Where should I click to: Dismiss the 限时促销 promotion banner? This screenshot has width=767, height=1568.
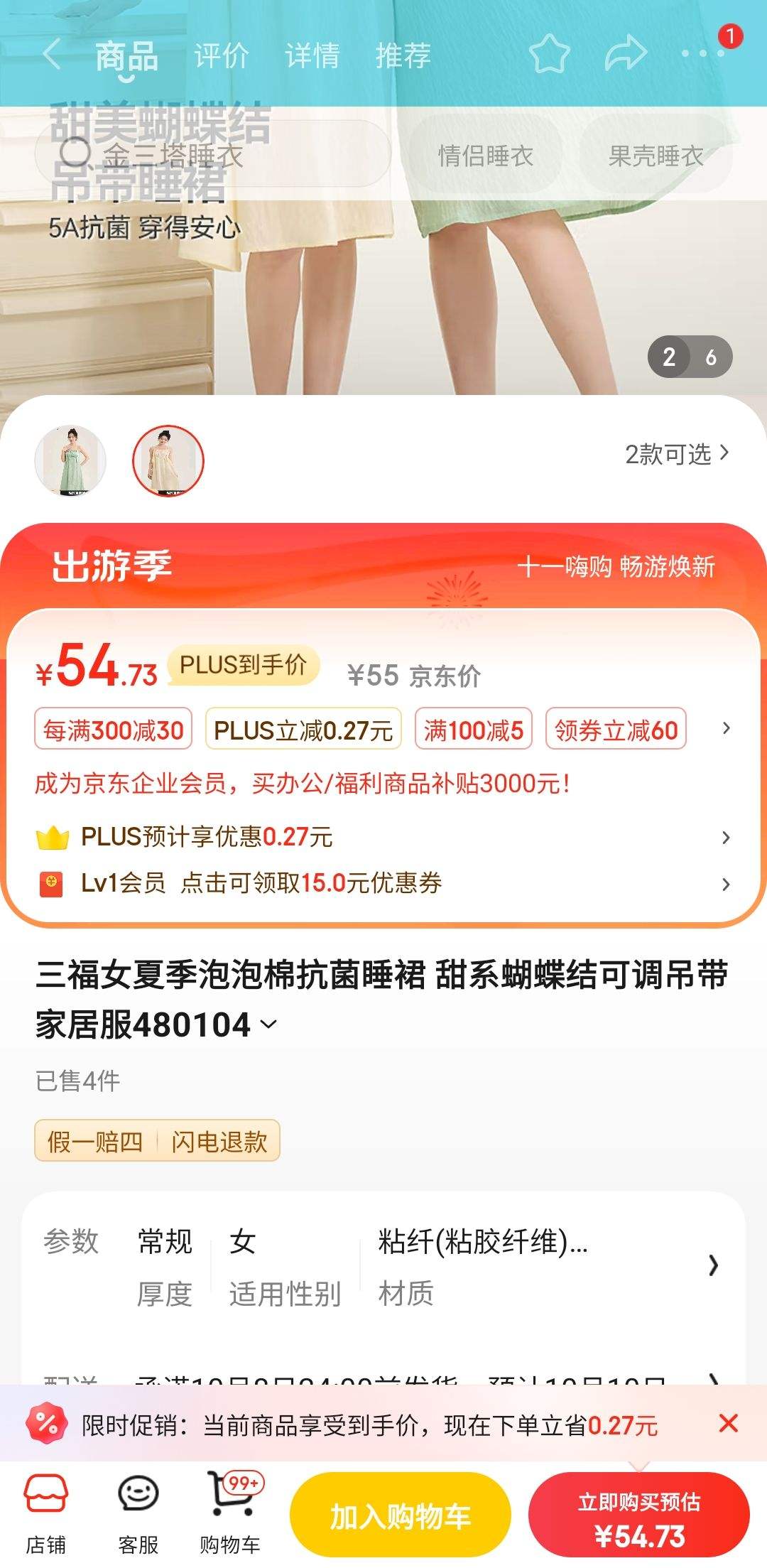(x=729, y=1424)
